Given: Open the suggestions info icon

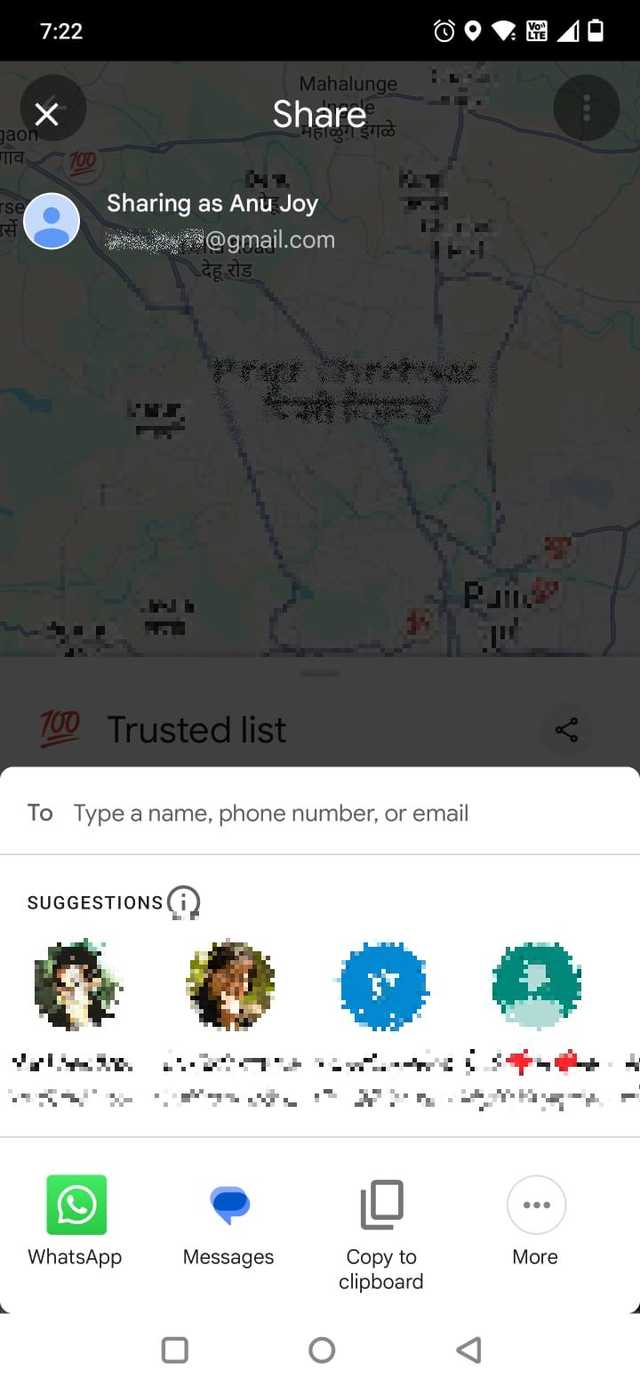Looking at the screenshot, I should pyautogui.click(x=184, y=902).
